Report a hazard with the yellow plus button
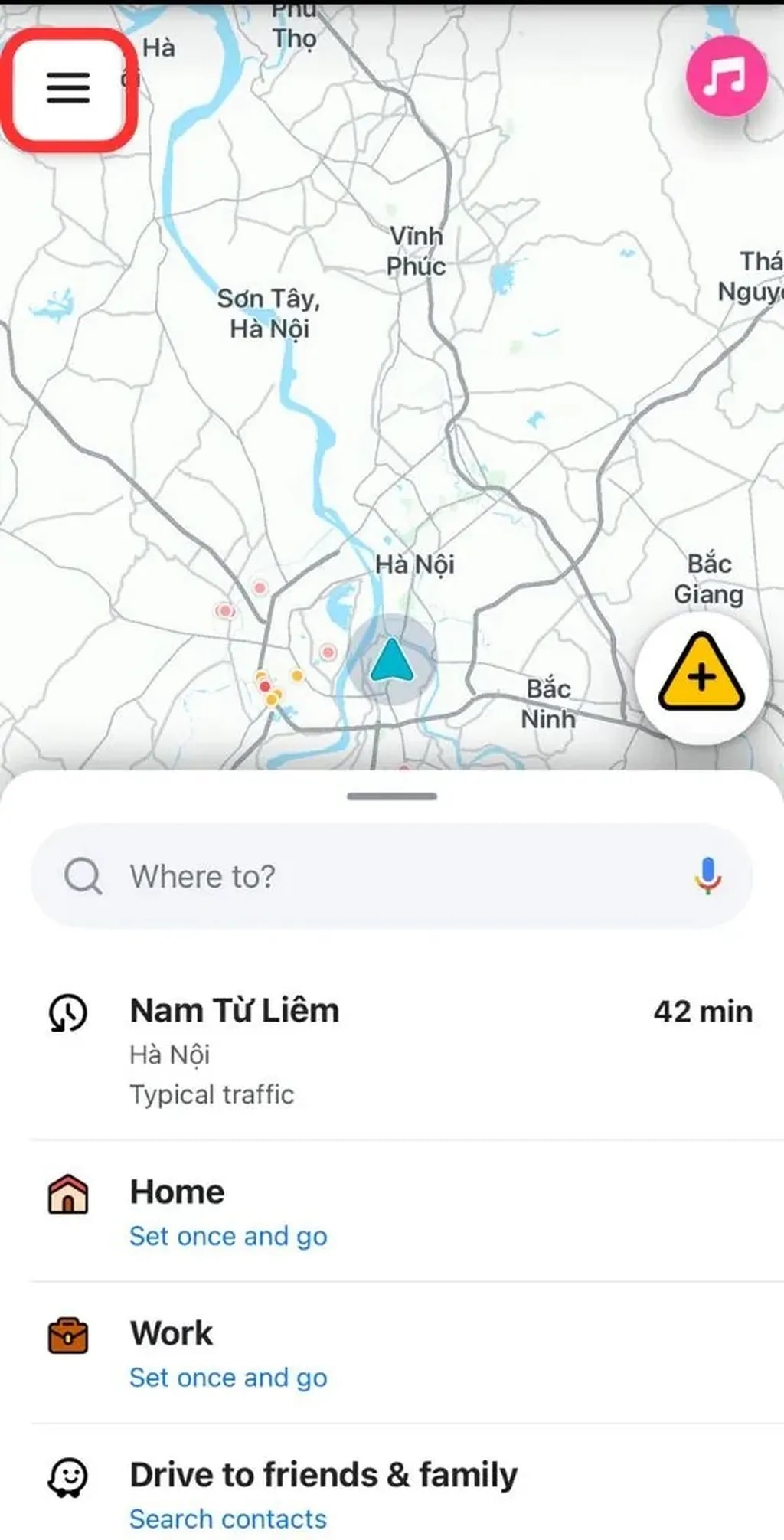The height and width of the screenshot is (1540, 784). pyautogui.click(x=701, y=678)
